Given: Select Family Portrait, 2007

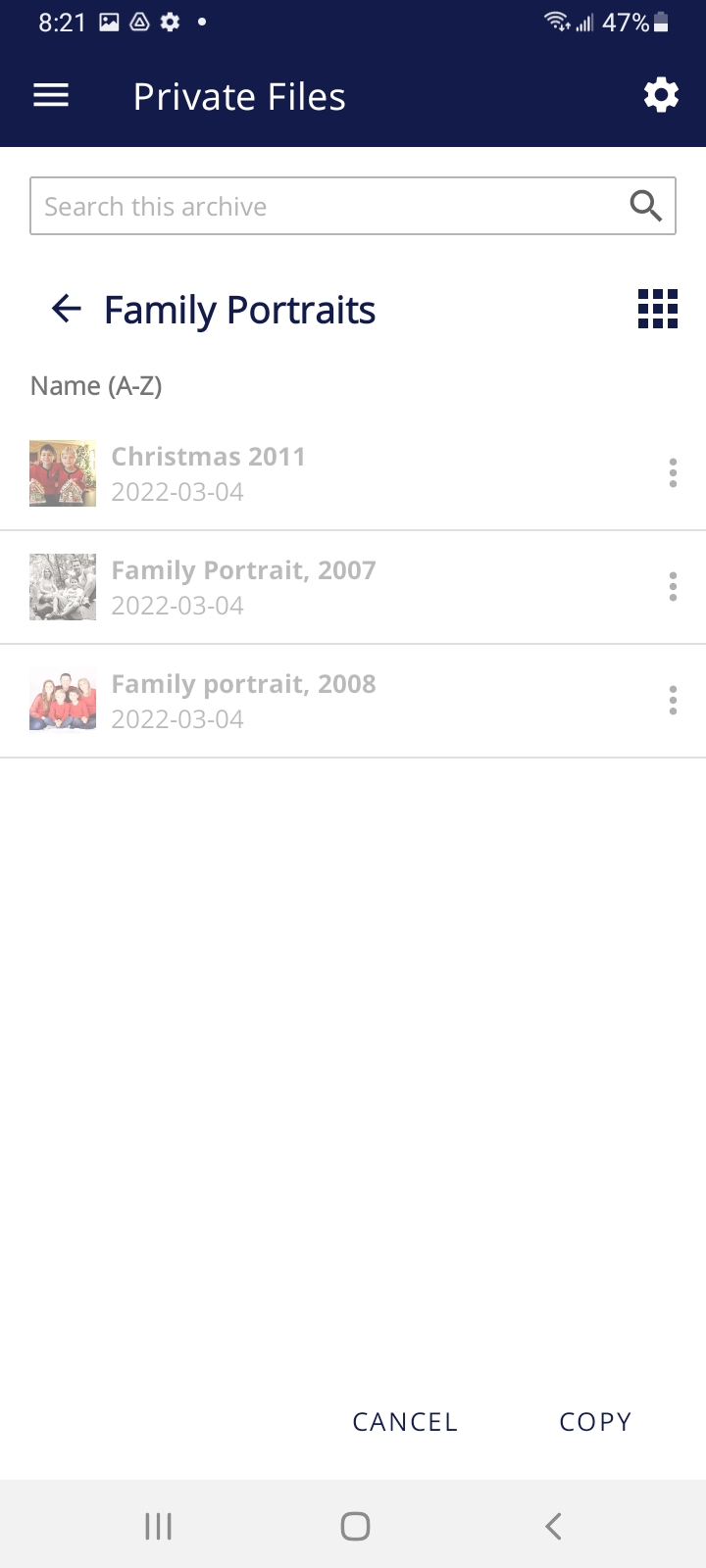Looking at the screenshot, I should click(x=243, y=587).
